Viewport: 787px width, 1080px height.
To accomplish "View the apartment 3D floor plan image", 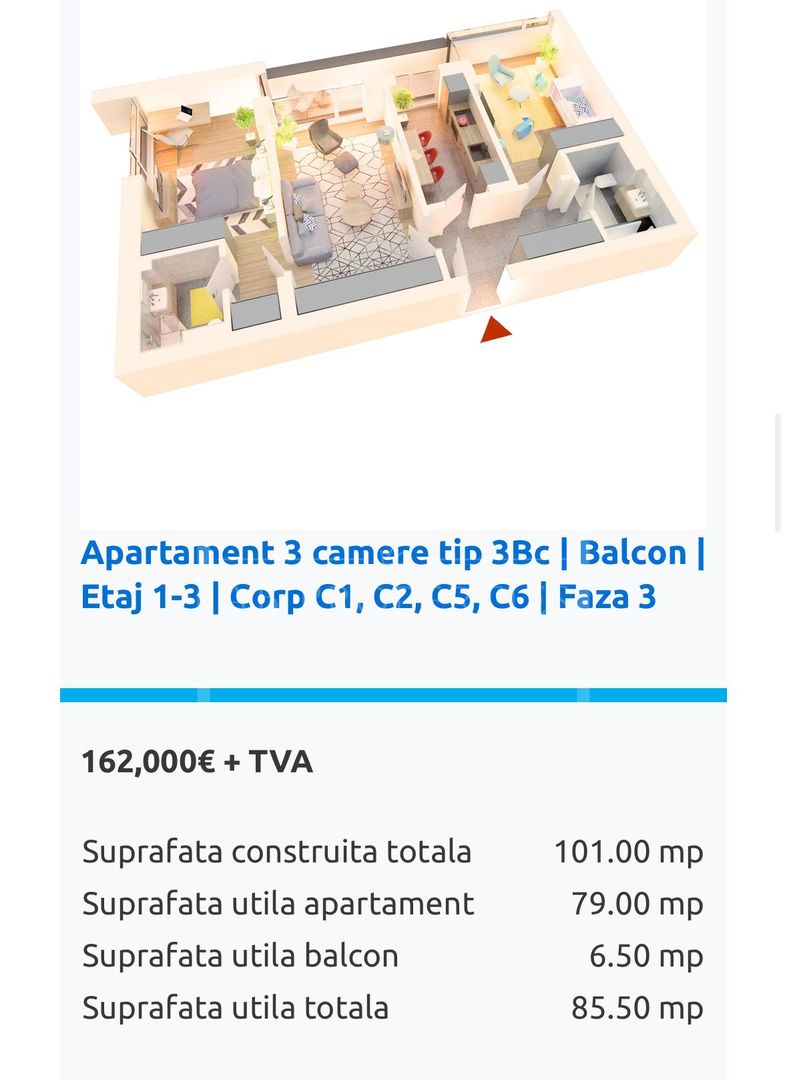I will [x=393, y=210].
